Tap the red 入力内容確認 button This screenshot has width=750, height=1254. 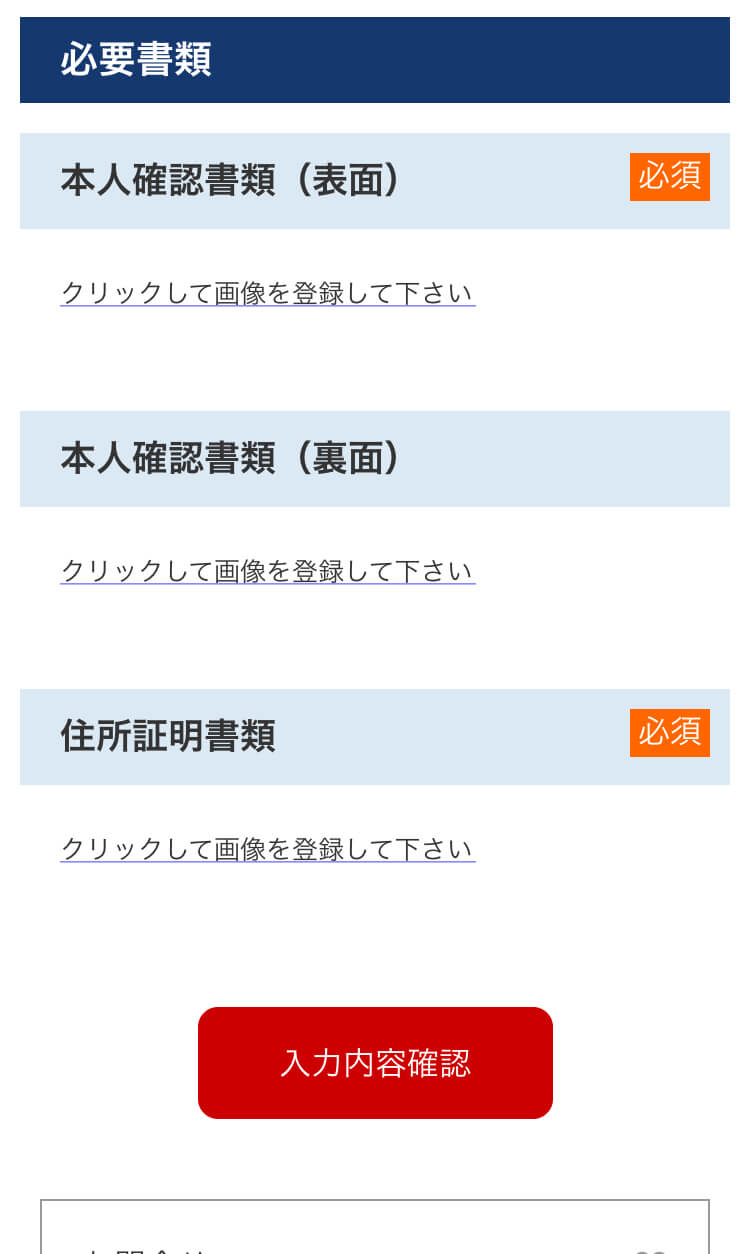(375, 1063)
